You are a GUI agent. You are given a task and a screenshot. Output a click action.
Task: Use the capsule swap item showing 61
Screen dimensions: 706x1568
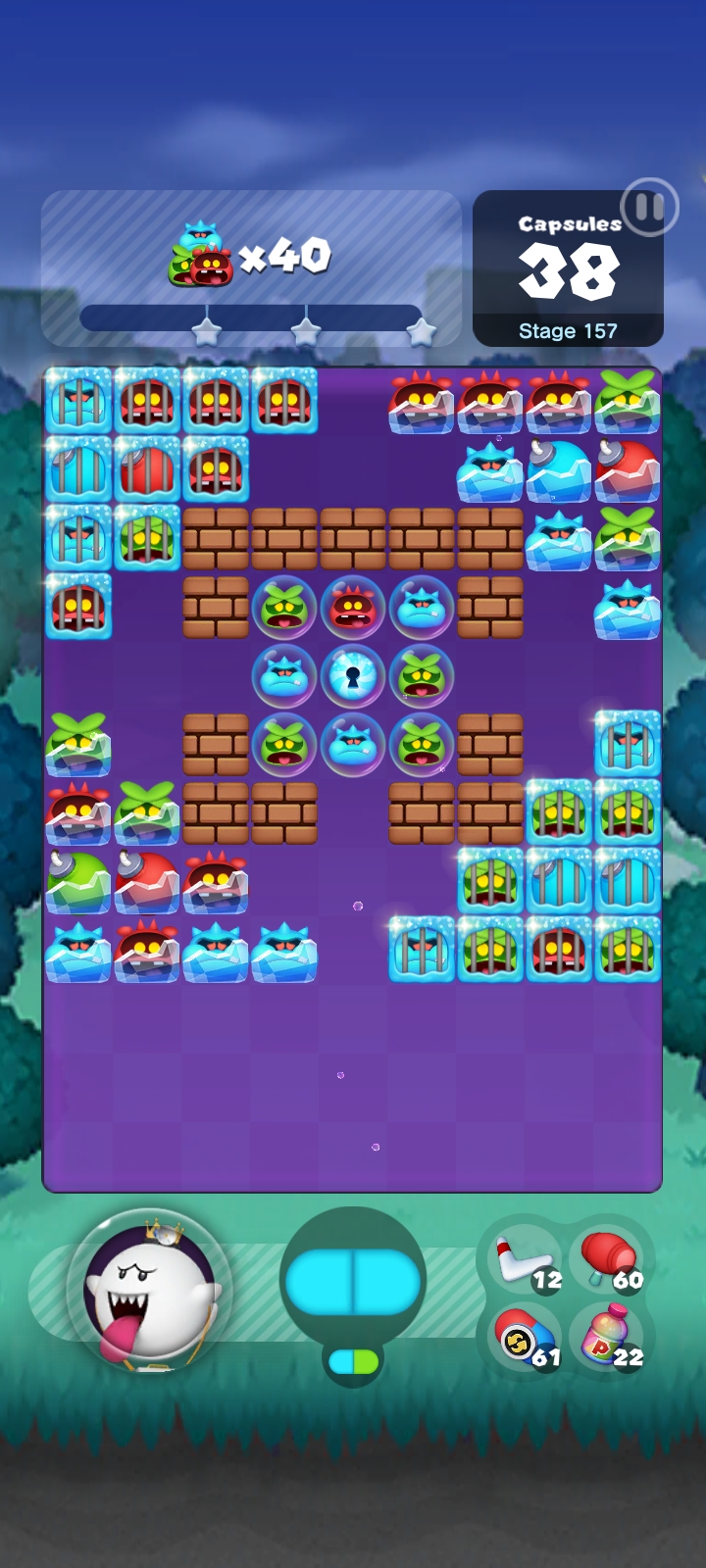pyautogui.click(x=526, y=1339)
